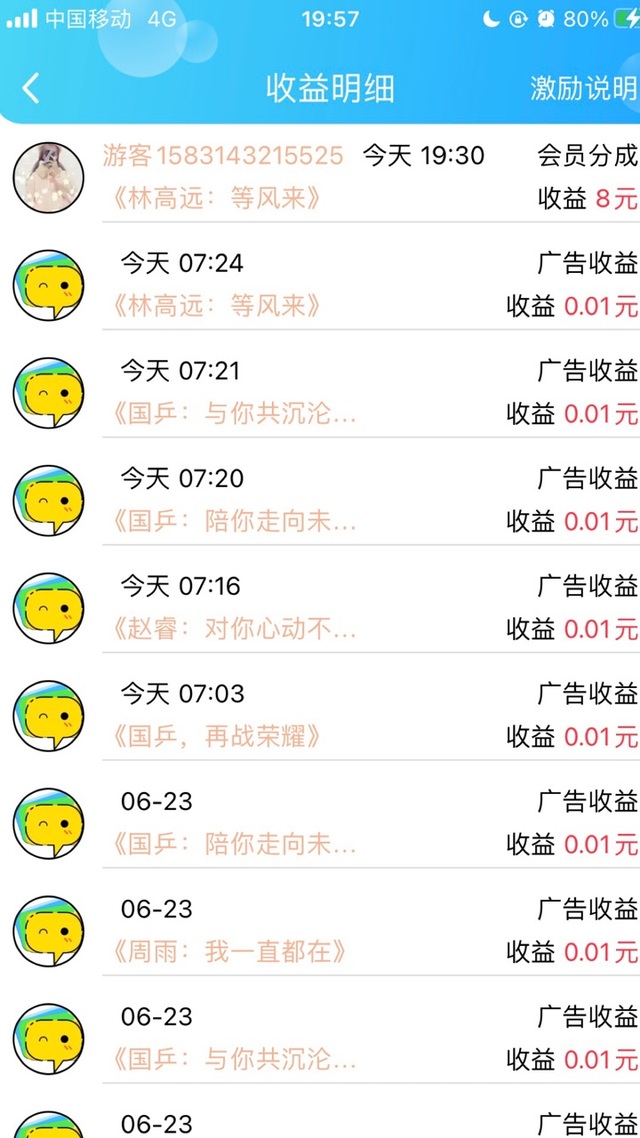View the 今天 07:16 《赵睿：对你心动不…》 row
This screenshot has height=1138, width=640.
[x=320, y=608]
